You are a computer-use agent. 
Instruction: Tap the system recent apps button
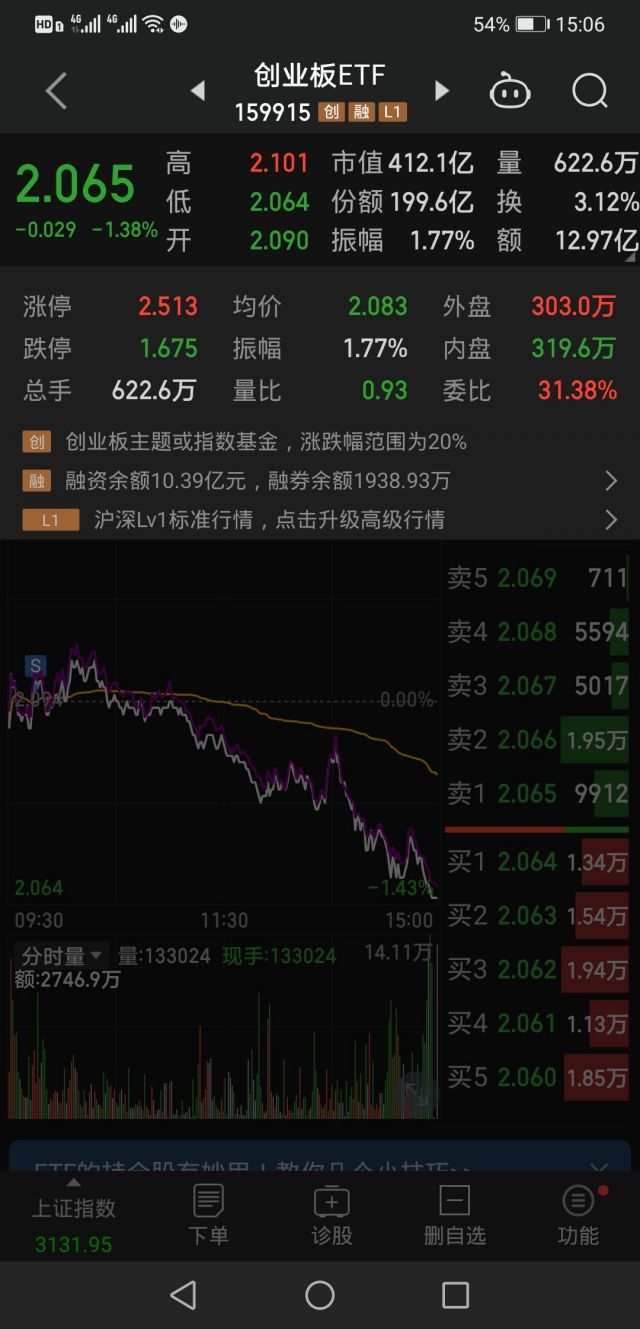[456, 1296]
